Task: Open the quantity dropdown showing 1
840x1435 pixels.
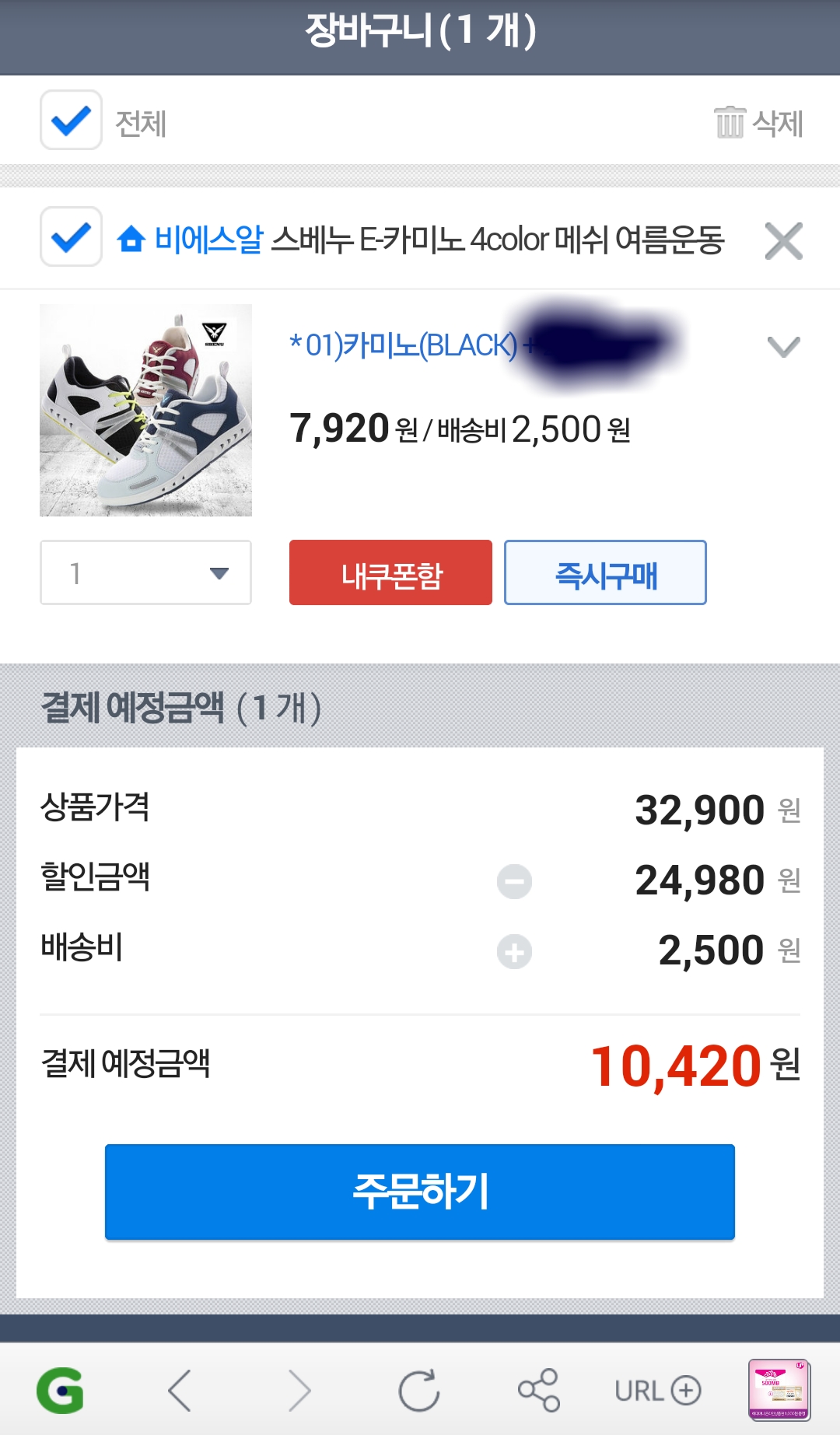Action: (145, 572)
